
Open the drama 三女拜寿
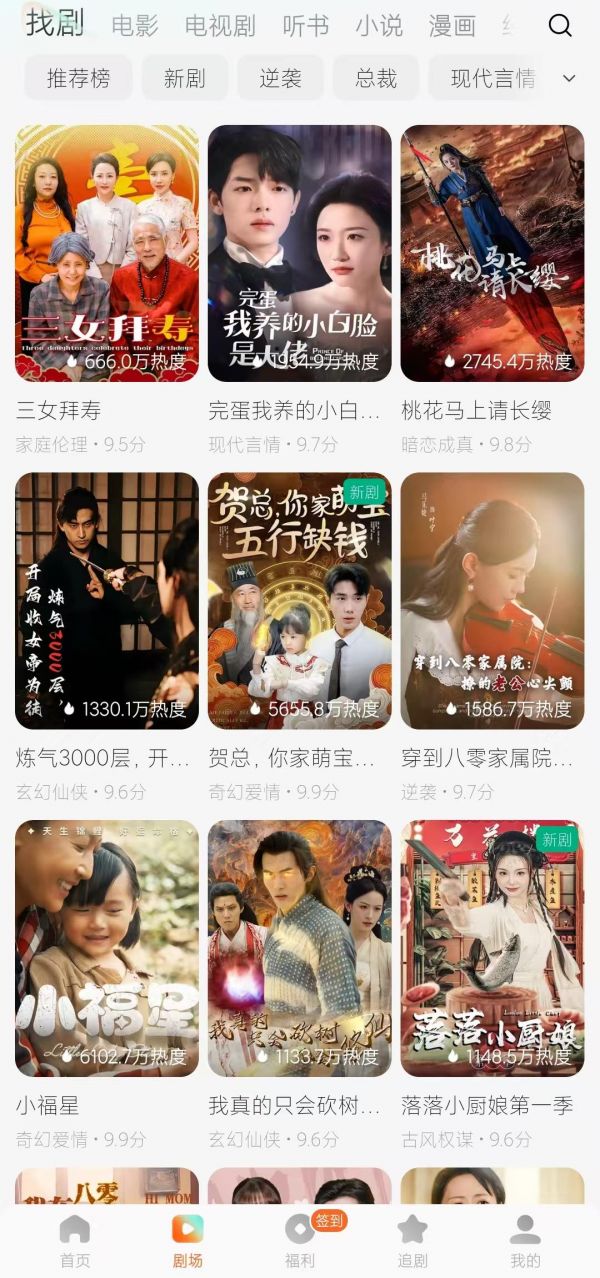107,253
